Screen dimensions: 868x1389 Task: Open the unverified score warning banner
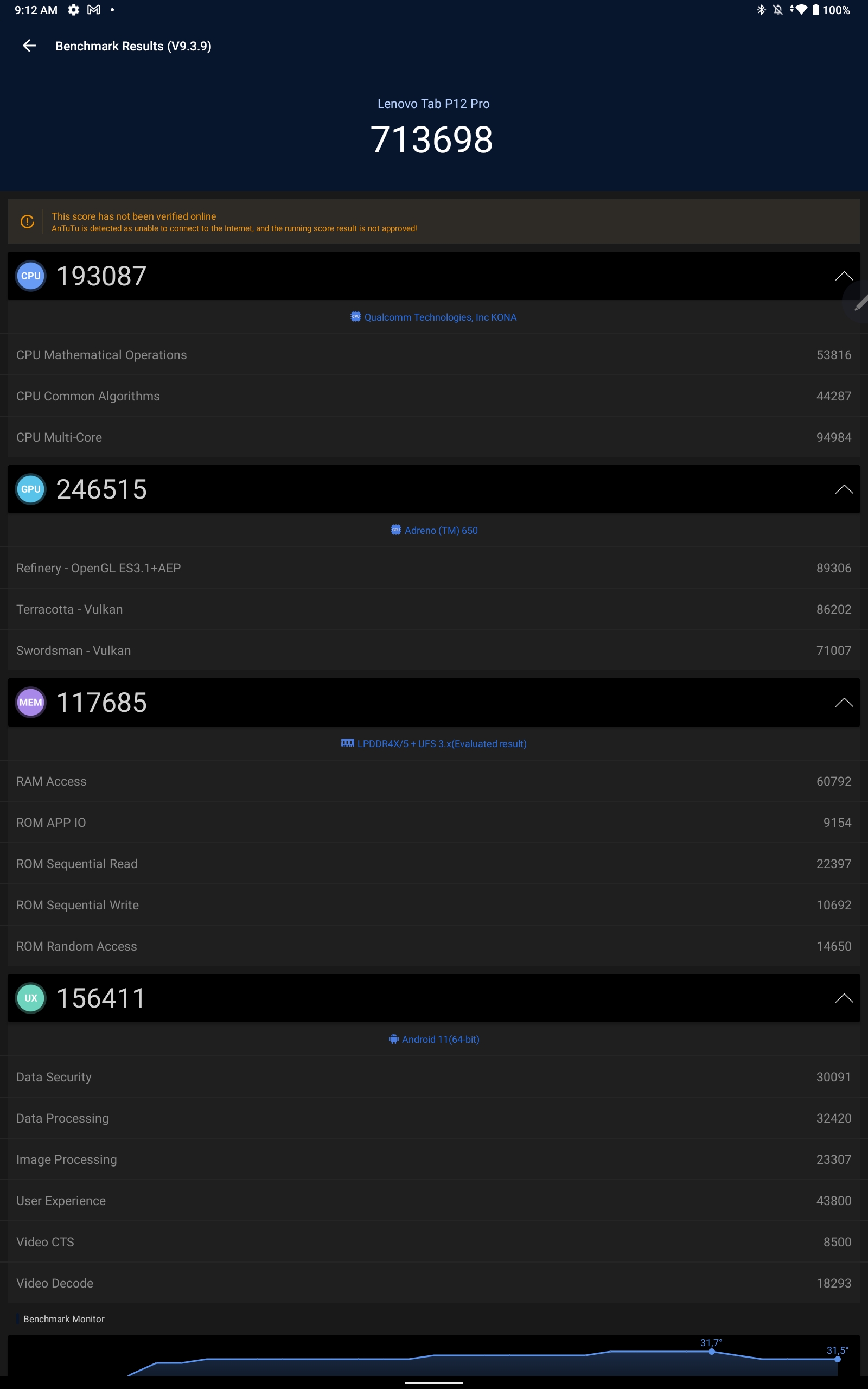433,221
